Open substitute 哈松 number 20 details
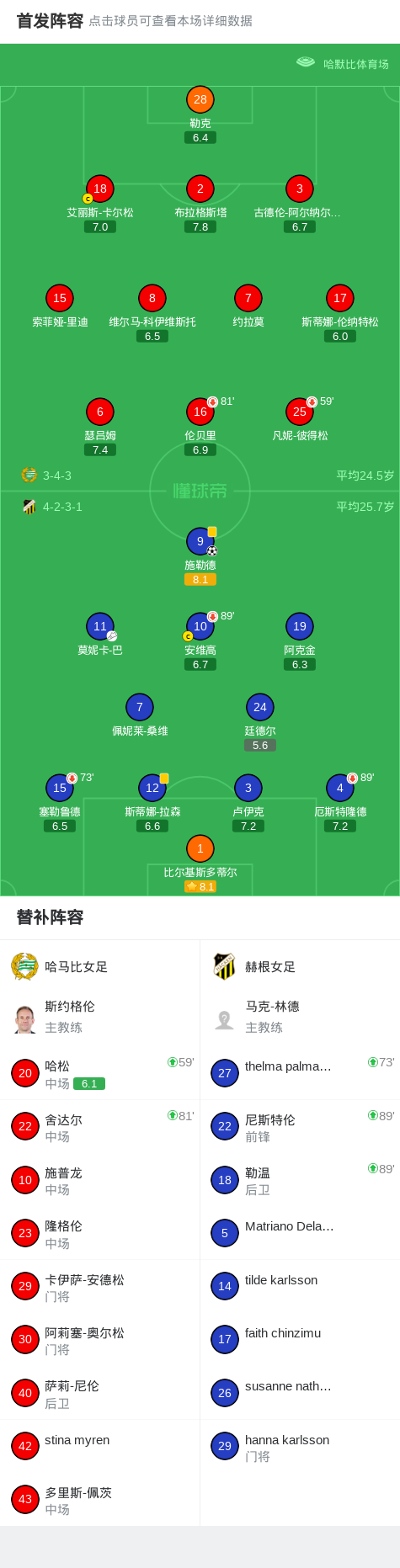This screenshot has width=400, height=1568. [100, 1073]
